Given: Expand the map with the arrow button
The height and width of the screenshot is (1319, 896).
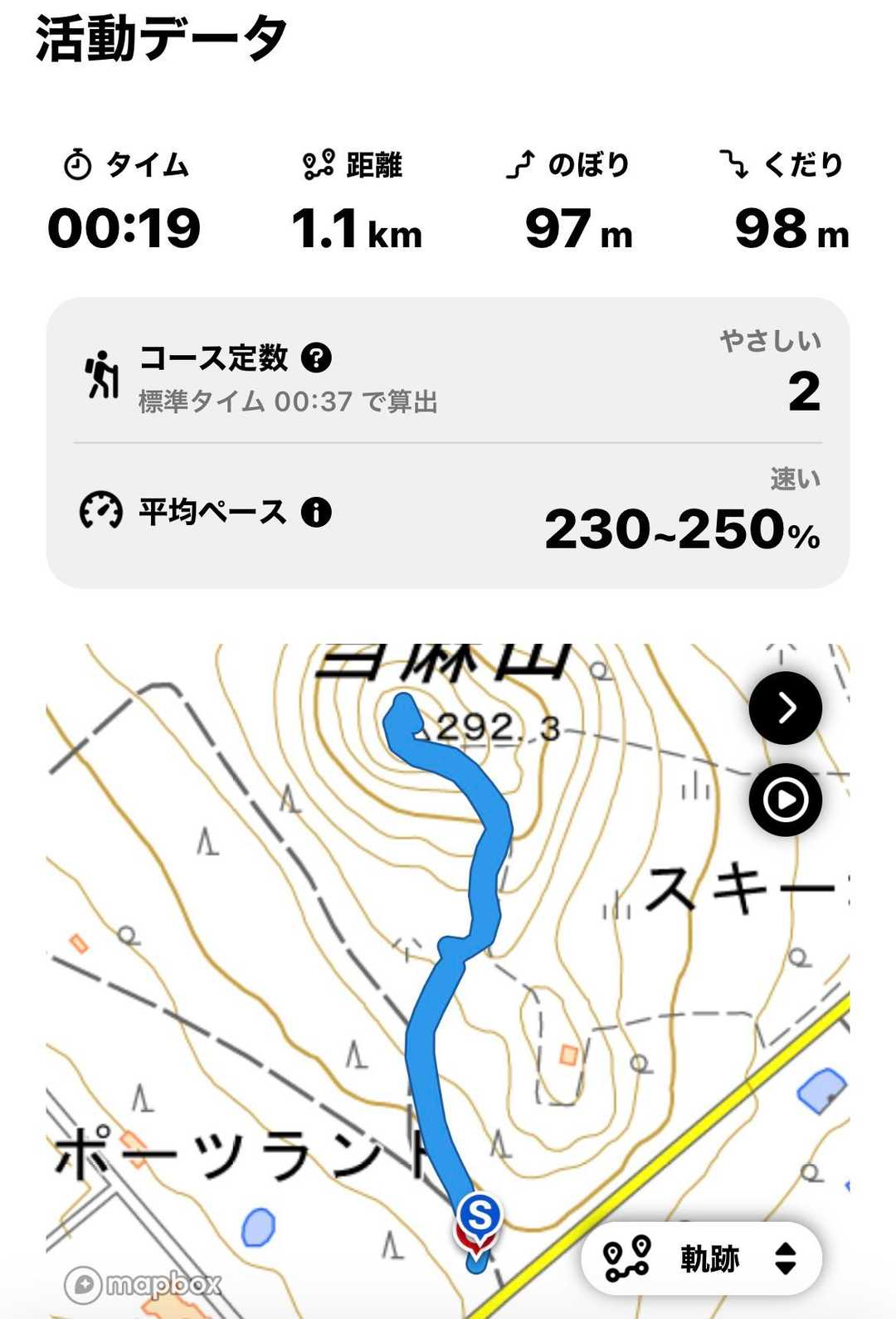Looking at the screenshot, I should point(786,708).
